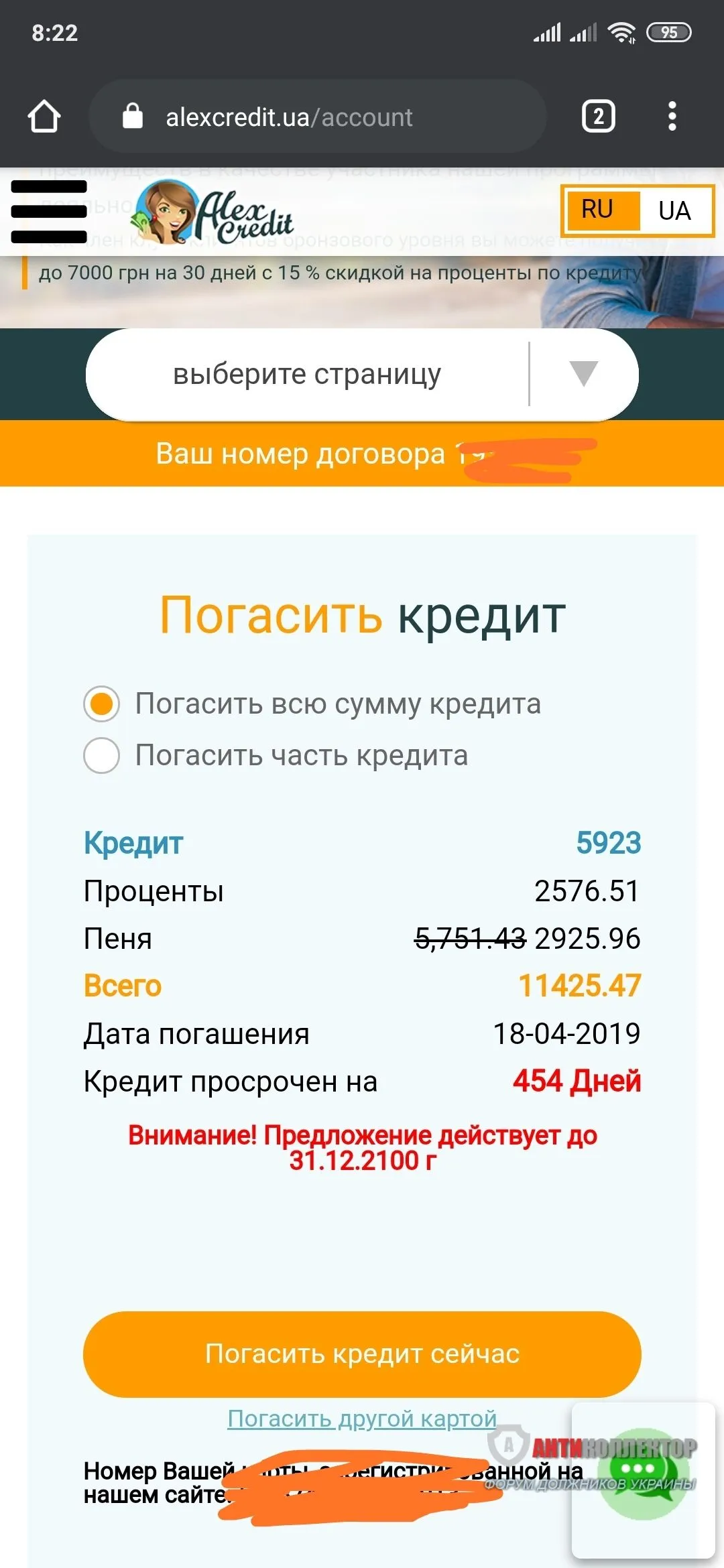
Task: Open the hamburger menu
Action: [x=49, y=212]
